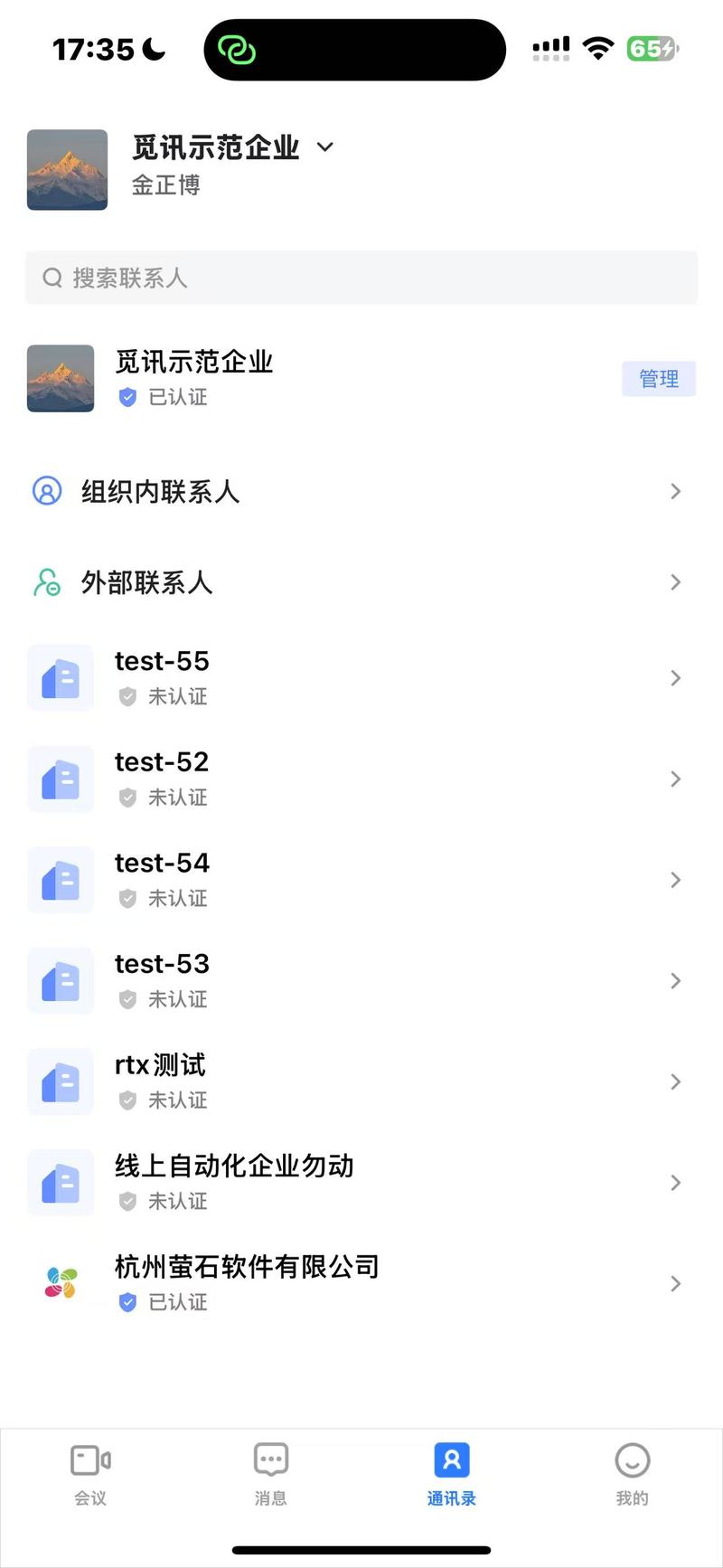Viewport: 723px width, 1568px height.
Task: Open 线上自动化企业勿动
Action: tap(361, 1183)
